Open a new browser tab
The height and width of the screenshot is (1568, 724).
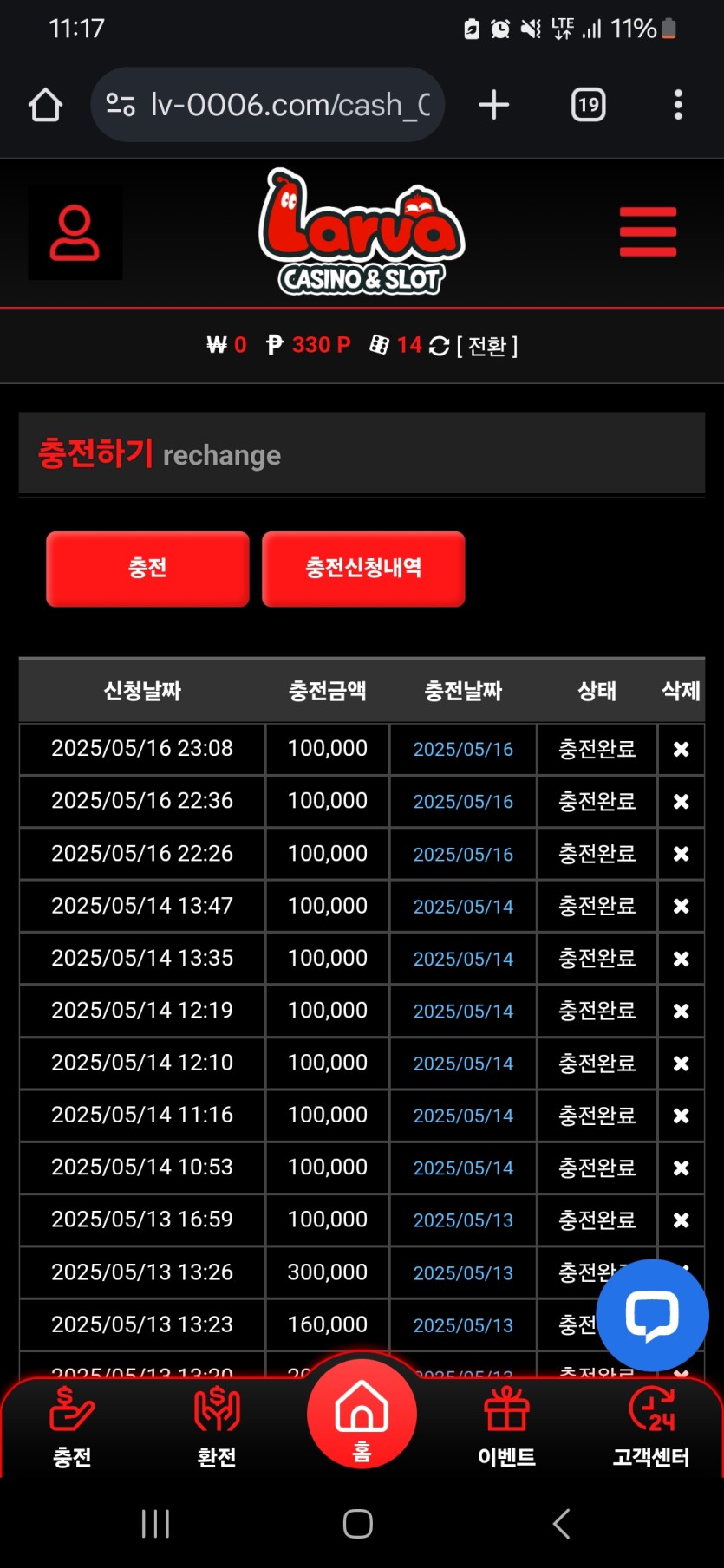click(x=494, y=105)
